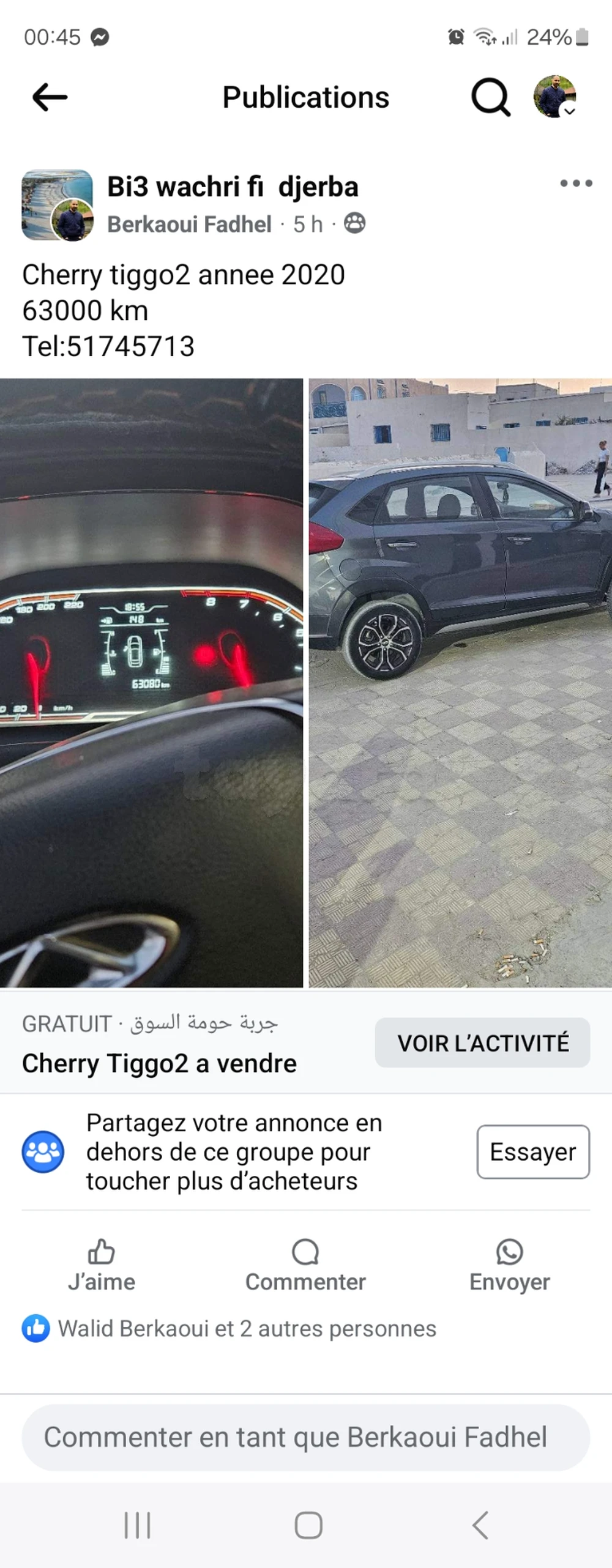Go to the system home screen
Image resolution: width=612 pixels, height=1568 pixels.
pyautogui.click(x=308, y=1525)
